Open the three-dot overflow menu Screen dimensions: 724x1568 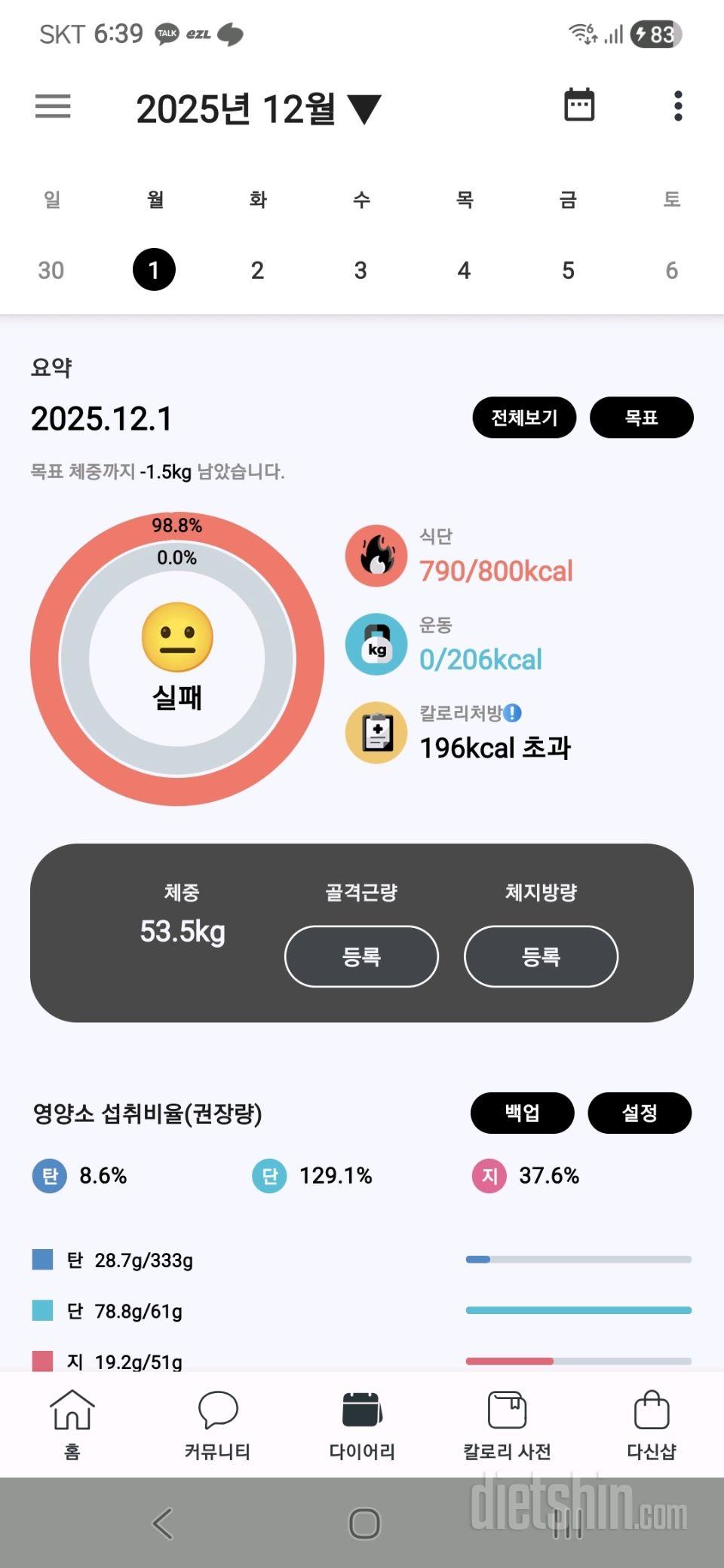[x=678, y=107]
